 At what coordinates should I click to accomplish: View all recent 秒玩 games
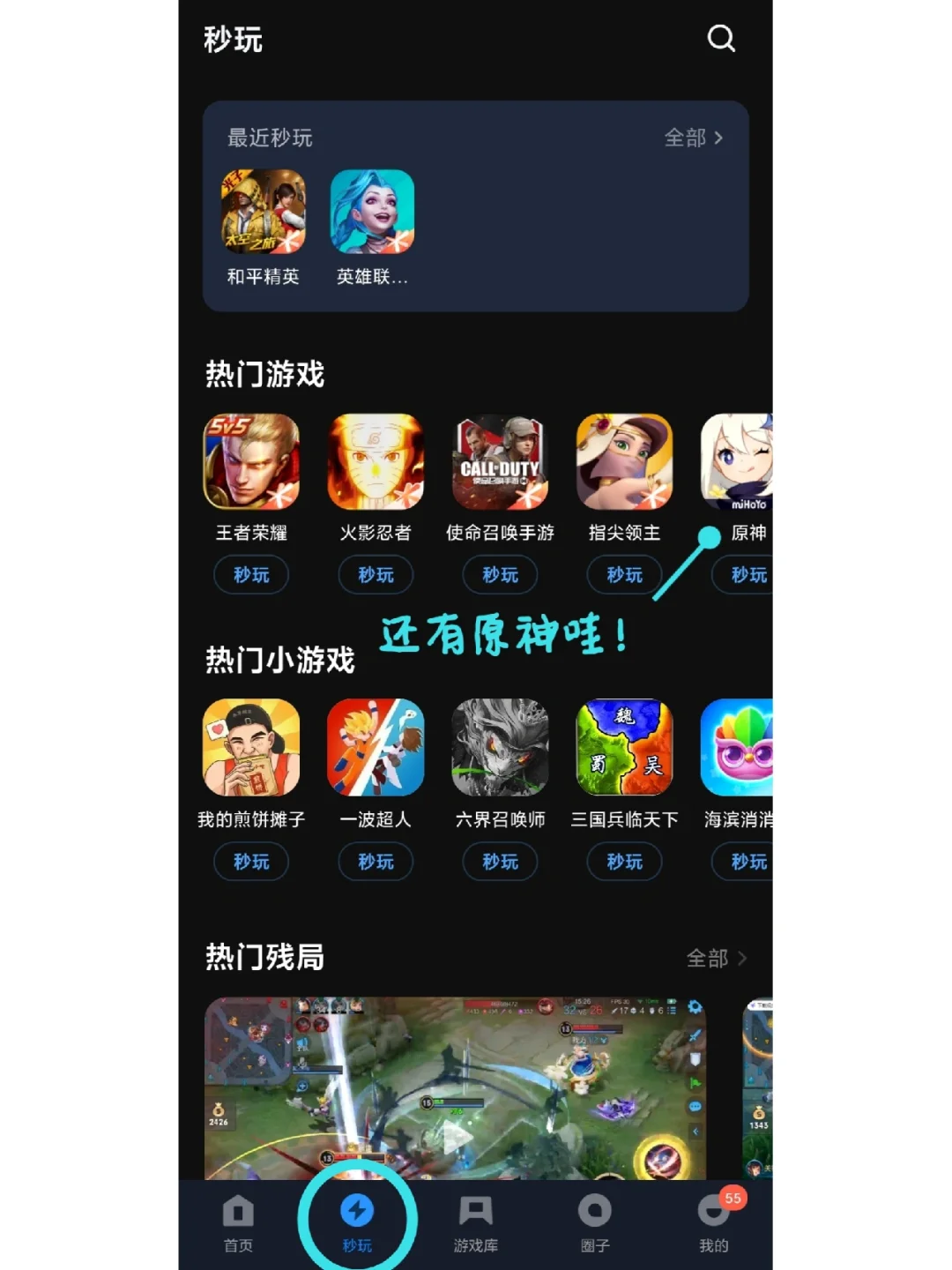click(693, 138)
